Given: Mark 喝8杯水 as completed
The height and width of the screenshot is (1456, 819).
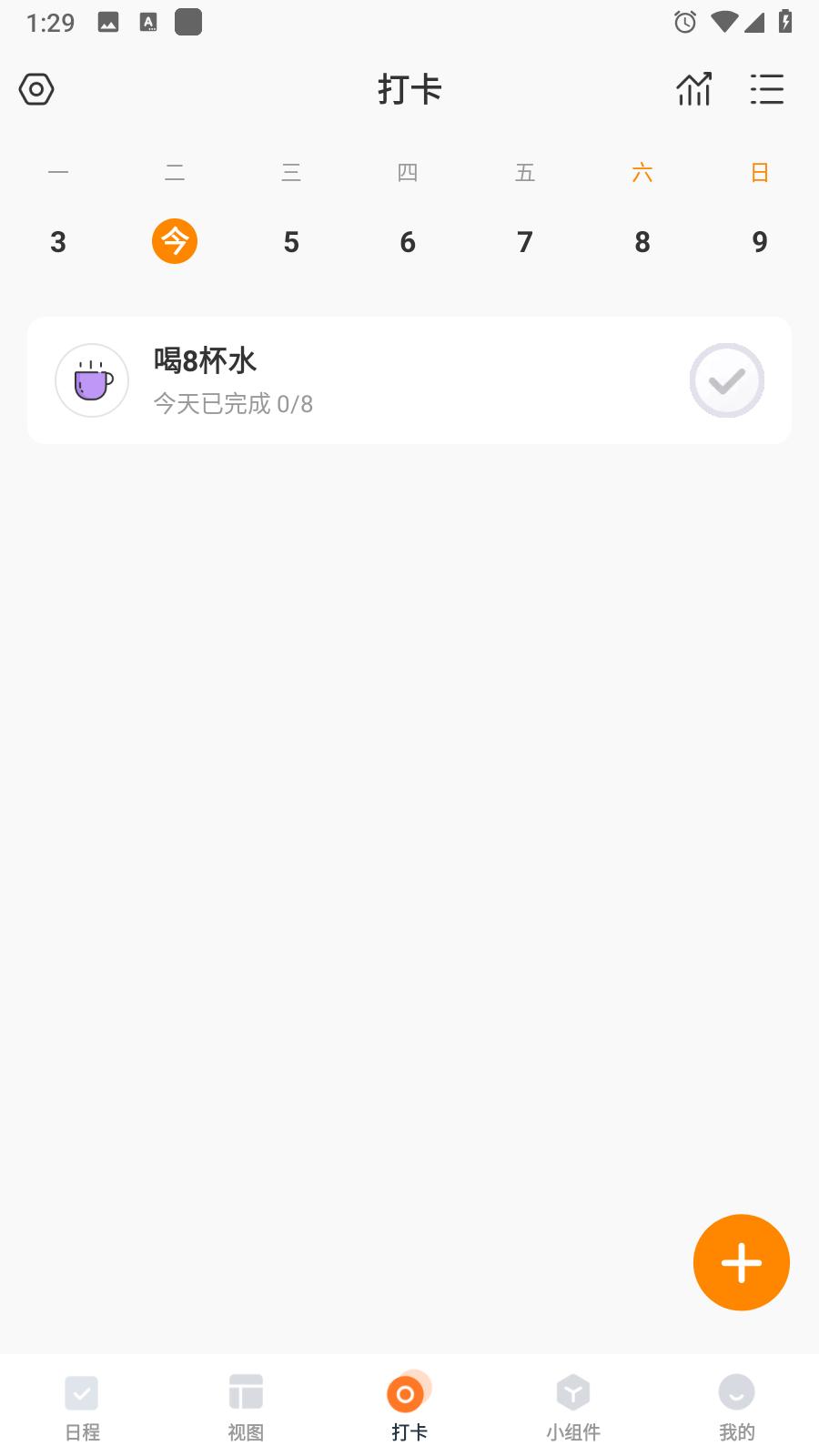Looking at the screenshot, I should pyautogui.click(x=726, y=380).
